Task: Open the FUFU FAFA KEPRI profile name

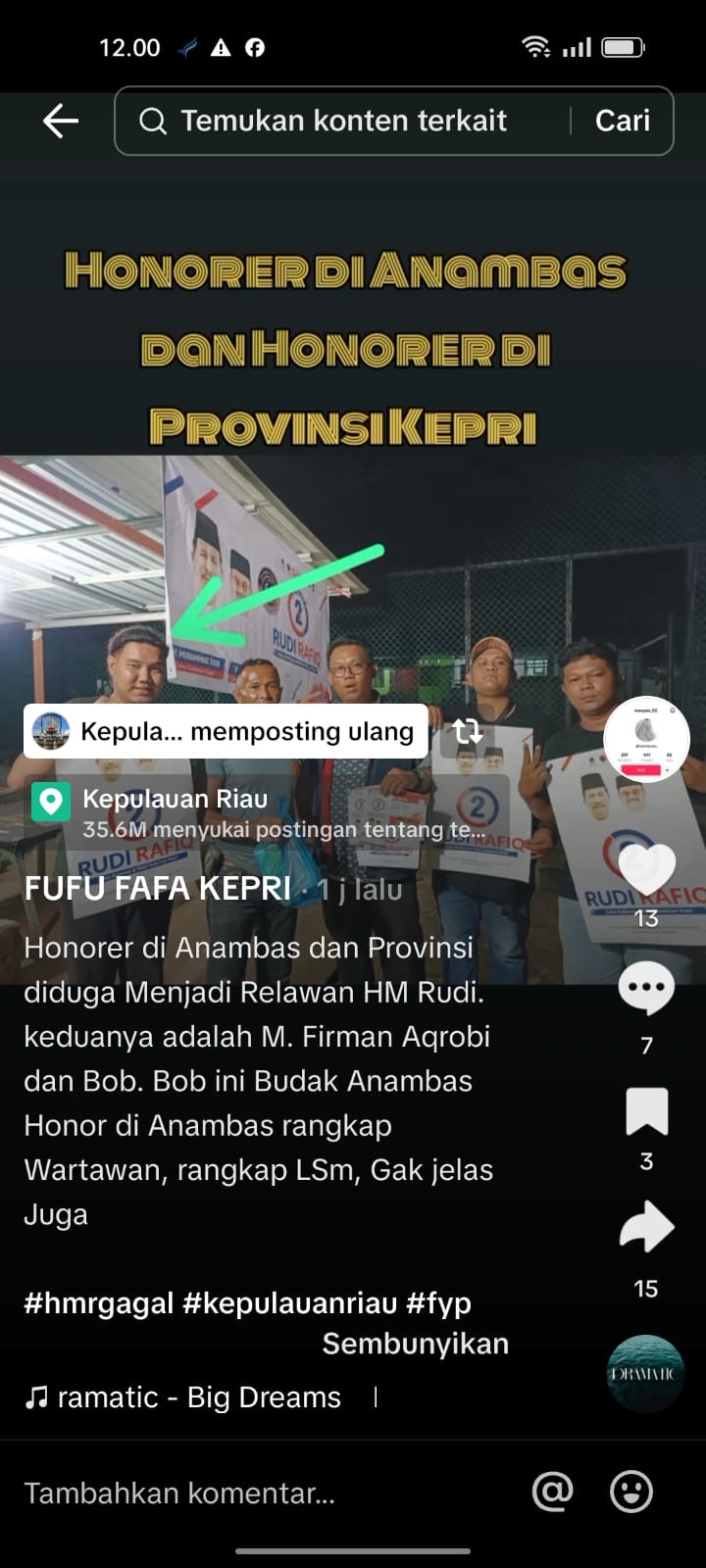Action: click(157, 889)
